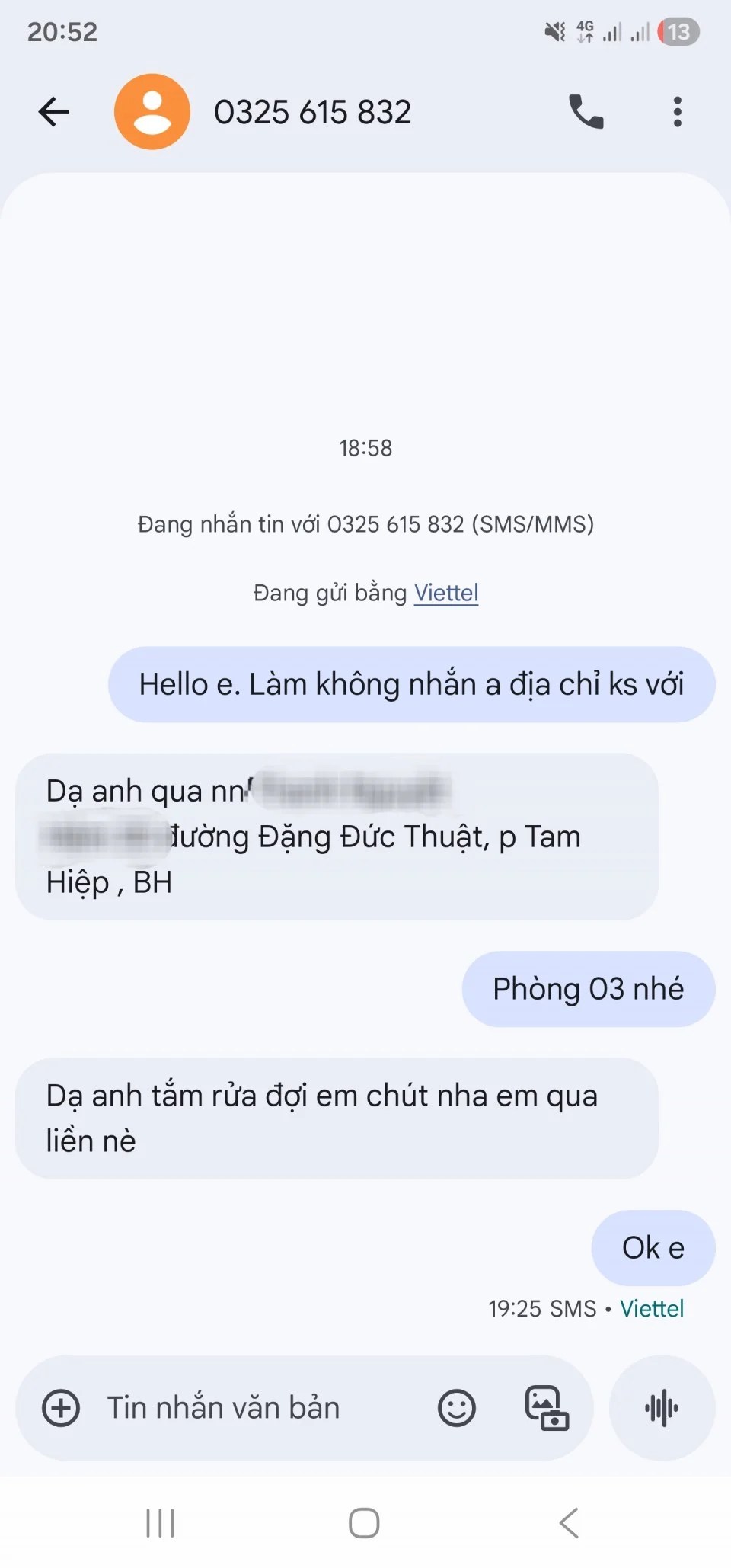This screenshot has height=1568, width=731.
Task: Open the attachment plus menu
Action: point(61,1407)
